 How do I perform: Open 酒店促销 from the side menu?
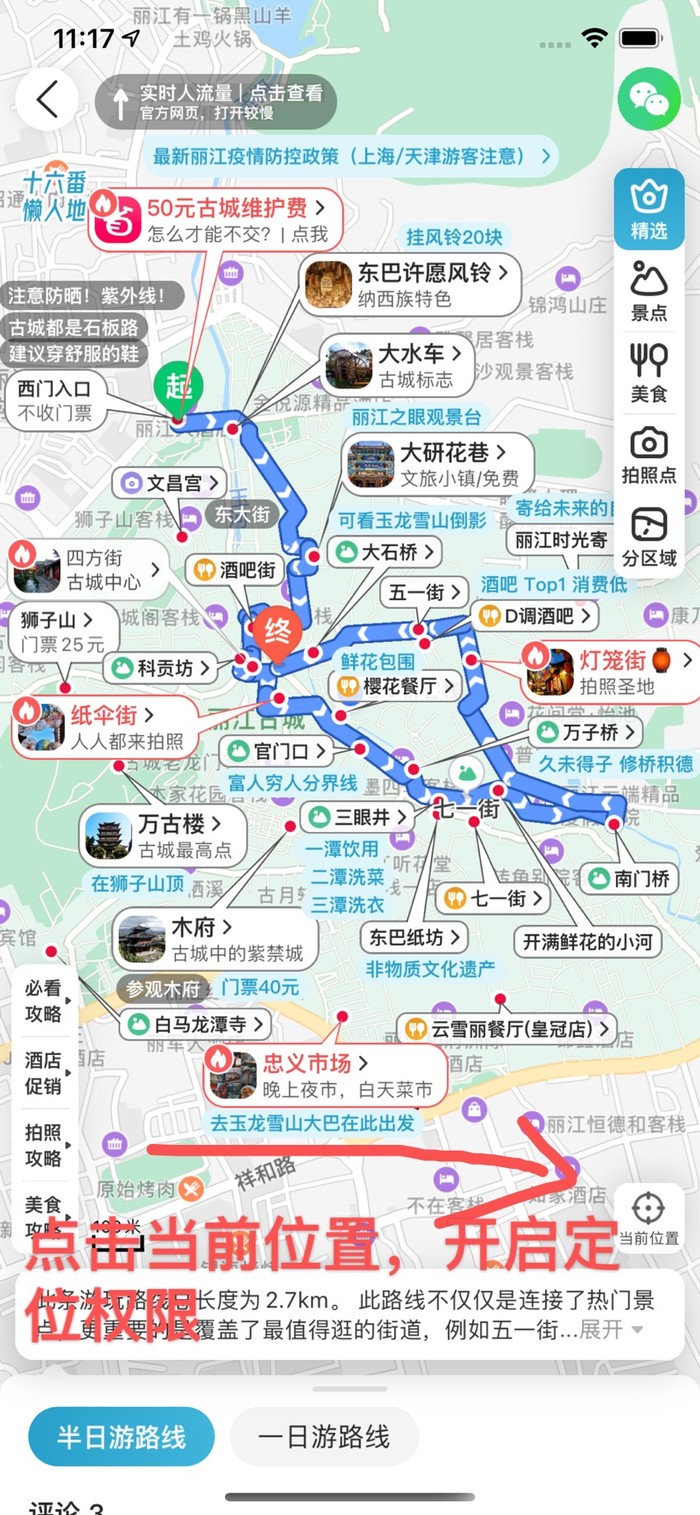(x=45, y=1072)
